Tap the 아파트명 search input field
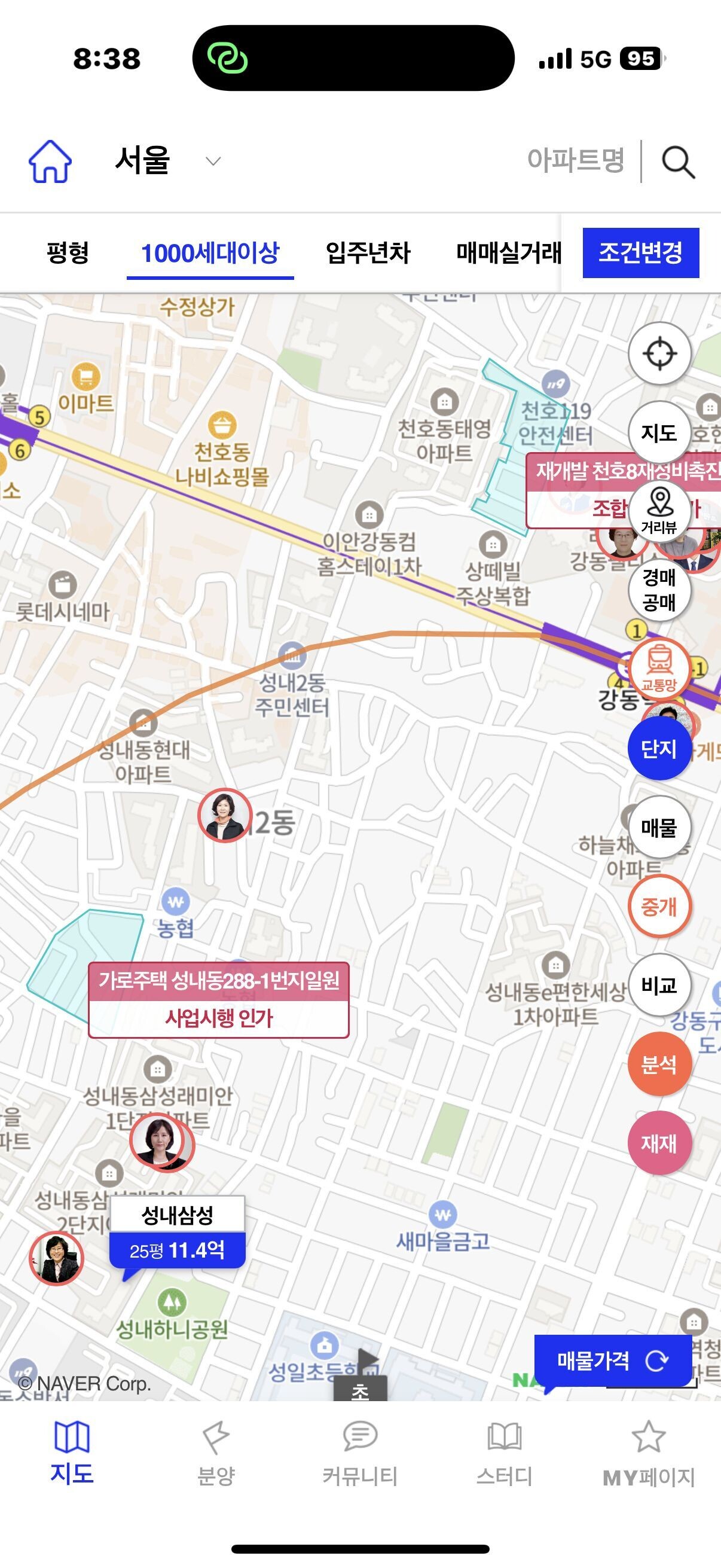The height and width of the screenshot is (1568, 721). (576, 160)
